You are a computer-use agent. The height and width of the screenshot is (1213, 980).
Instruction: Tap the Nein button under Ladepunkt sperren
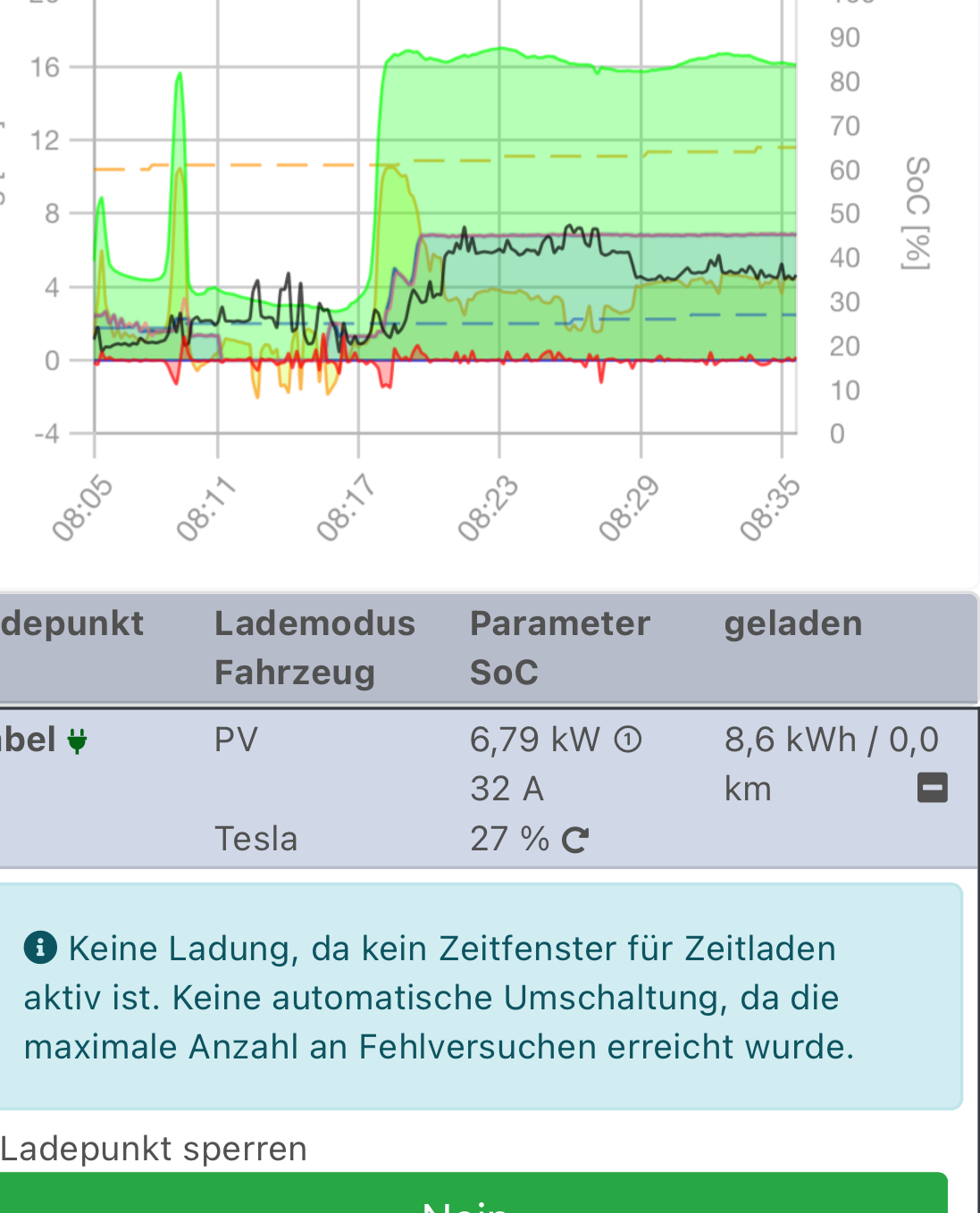pyautogui.click(x=465, y=1197)
